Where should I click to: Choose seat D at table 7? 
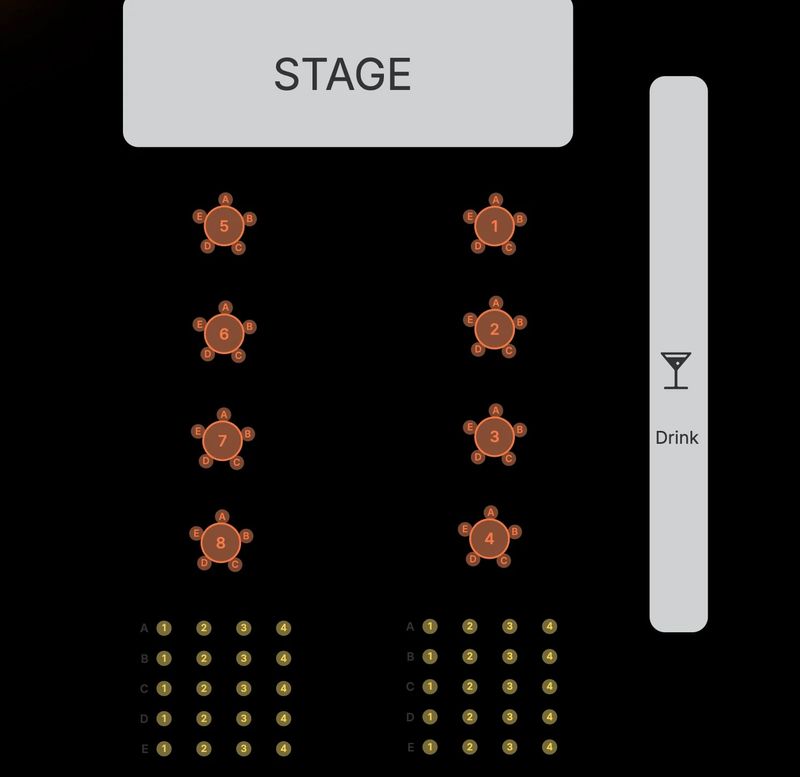tap(206, 461)
